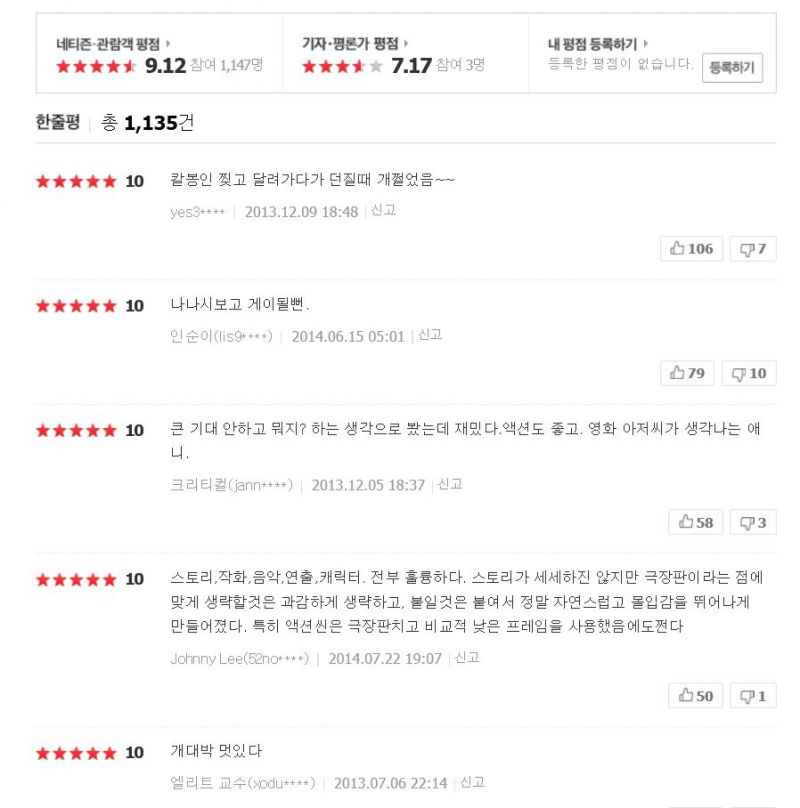800x808 pixels.
Task: Dislike 크리티컬's review
Action: [753, 522]
